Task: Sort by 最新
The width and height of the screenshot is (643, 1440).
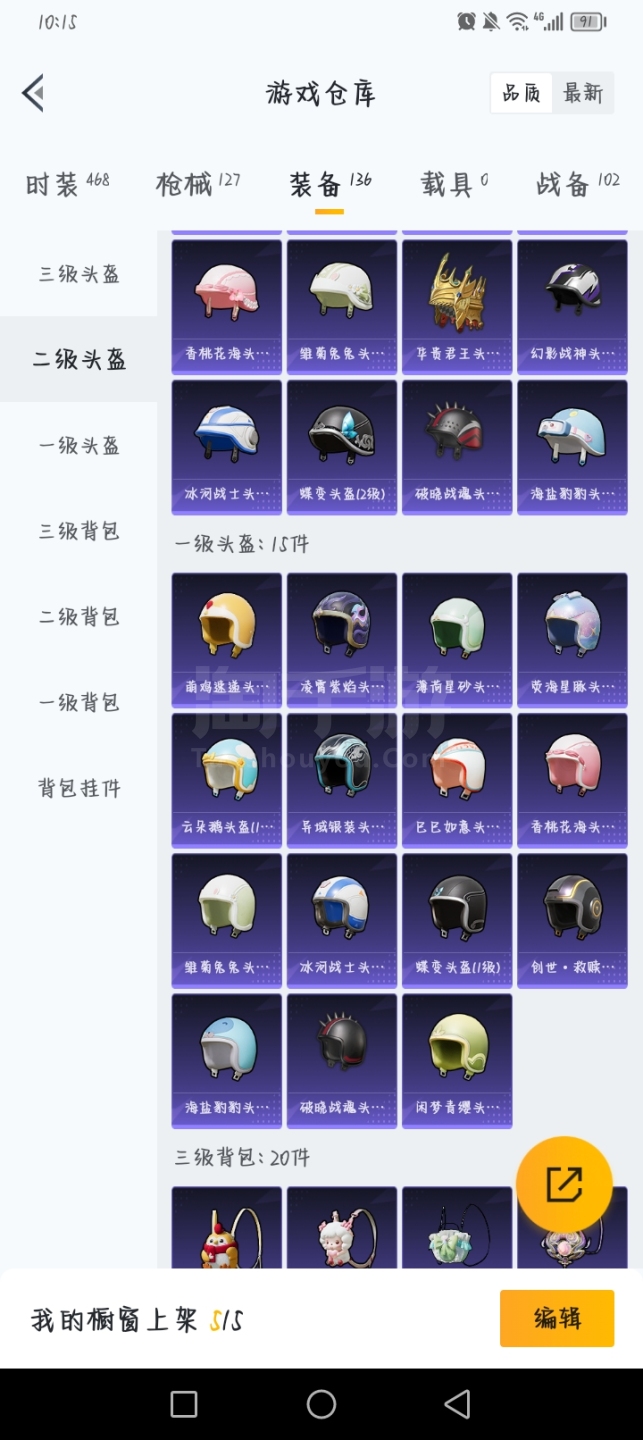Action: (583, 93)
